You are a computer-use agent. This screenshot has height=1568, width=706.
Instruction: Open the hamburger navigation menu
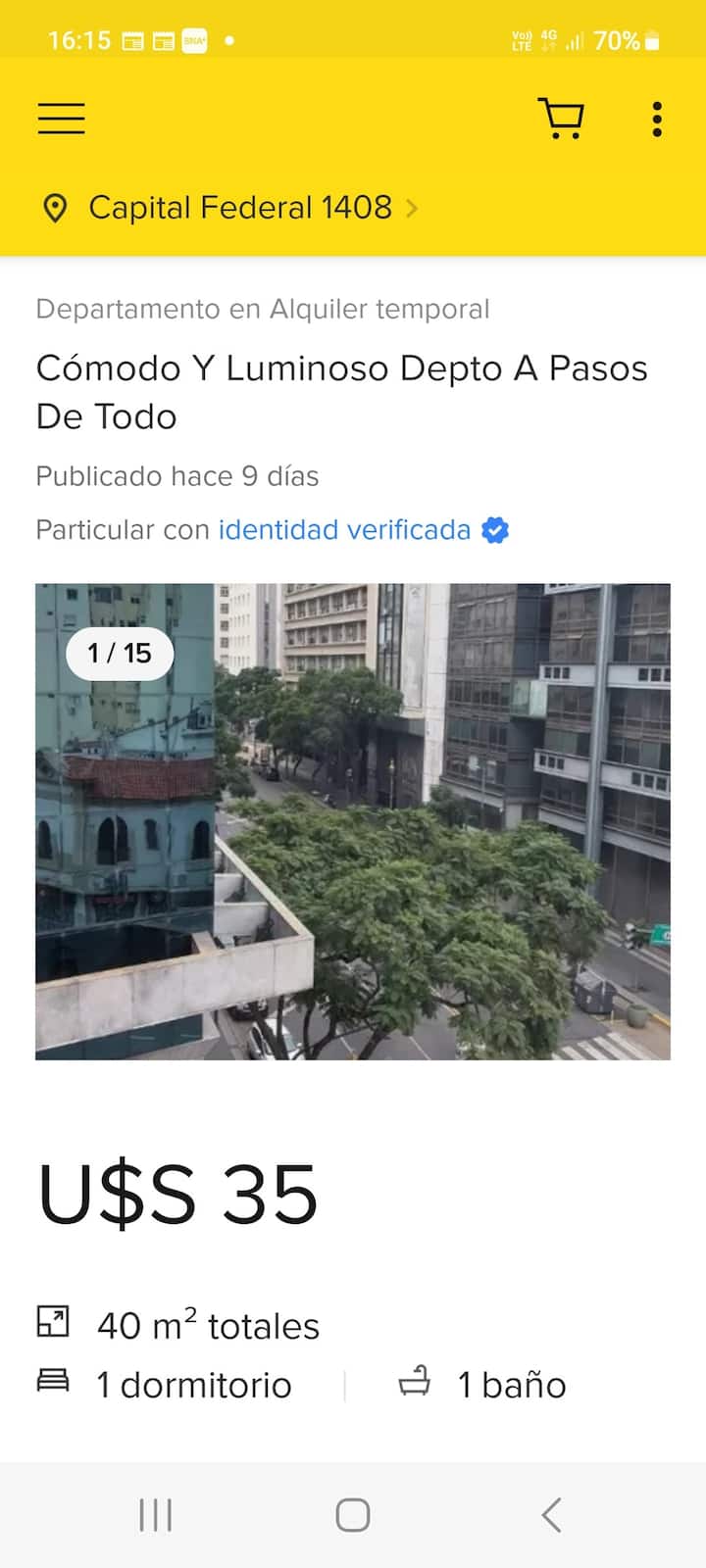pyautogui.click(x=61, y=118)
